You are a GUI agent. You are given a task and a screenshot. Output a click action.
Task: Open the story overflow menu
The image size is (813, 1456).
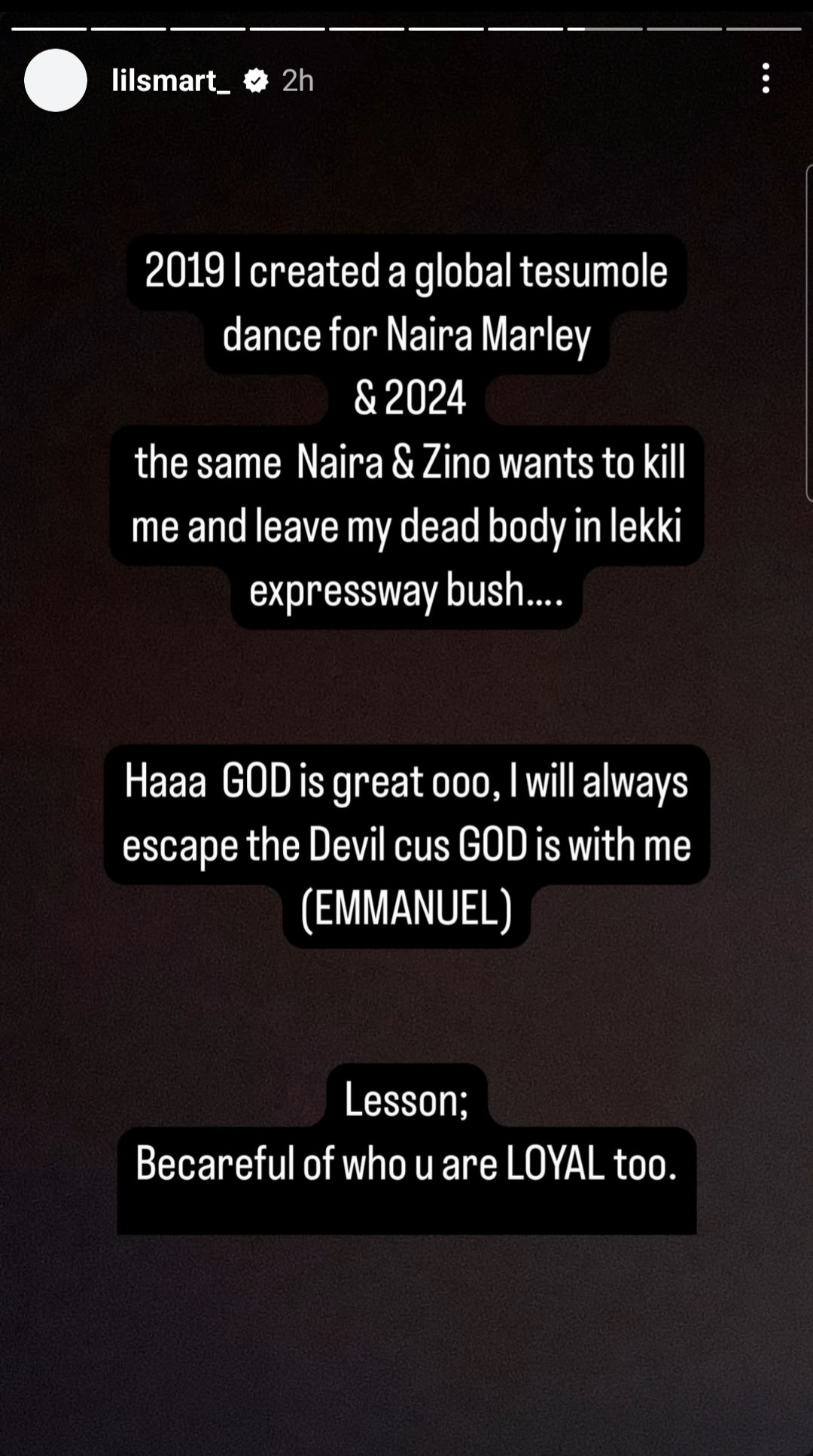coord(766,79)
